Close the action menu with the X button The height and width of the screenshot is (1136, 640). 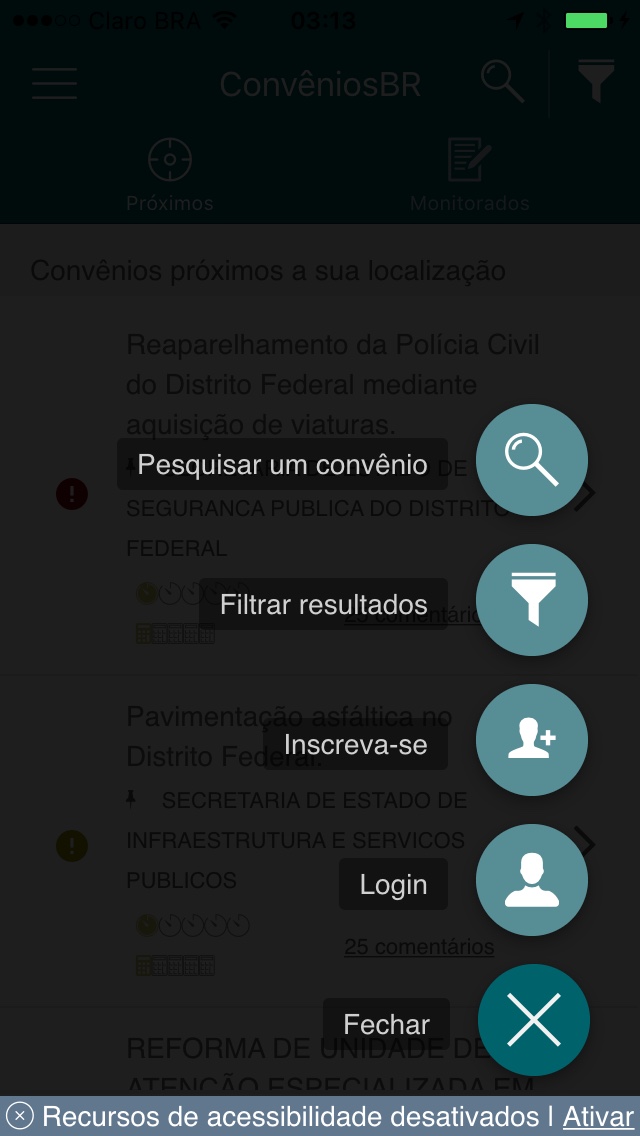[533, 1020]
